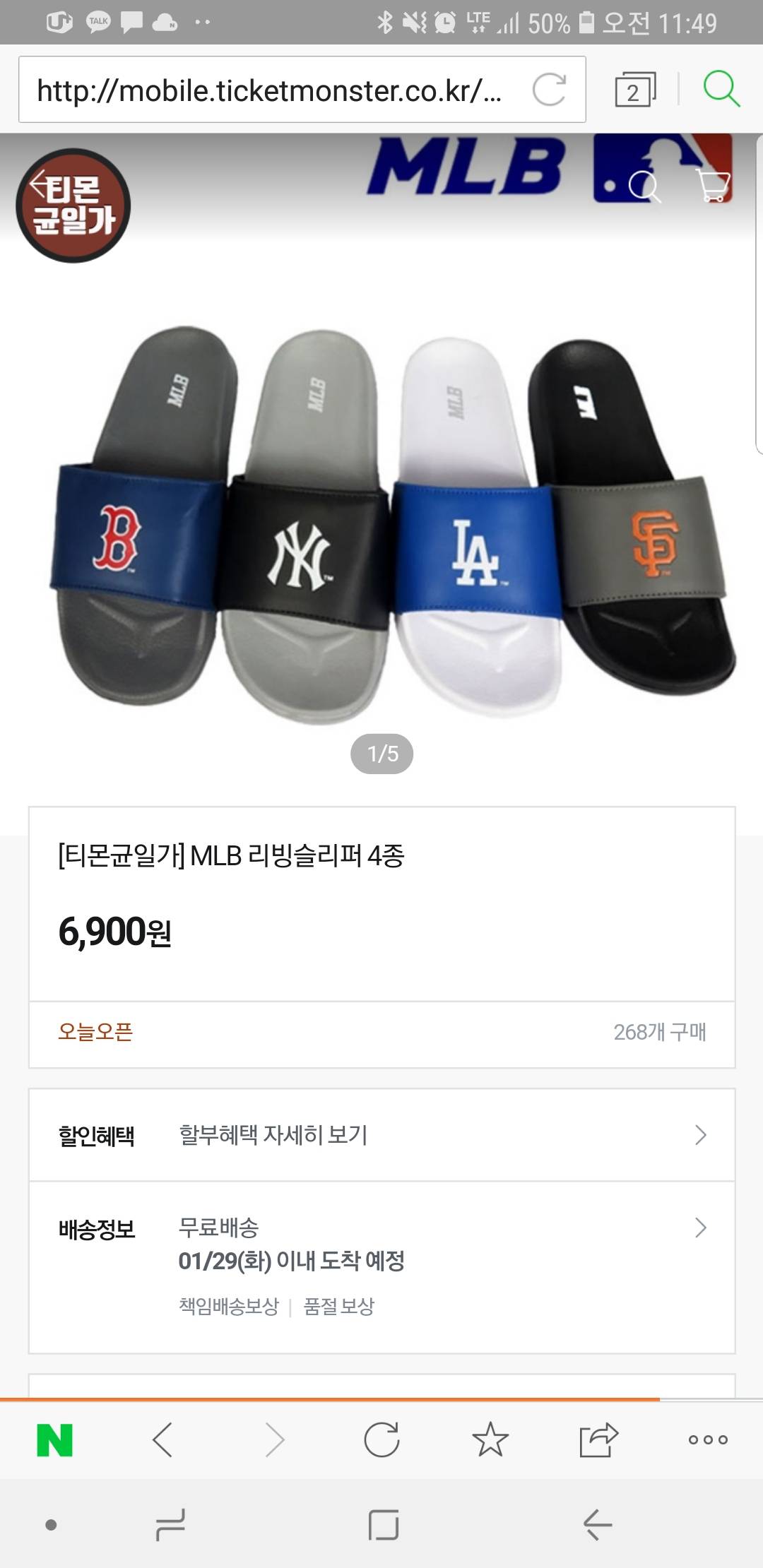This screenshot has height=1568, width=763.
Task: Go back via the 티몬균일가 badge
Action: (73, 206)
